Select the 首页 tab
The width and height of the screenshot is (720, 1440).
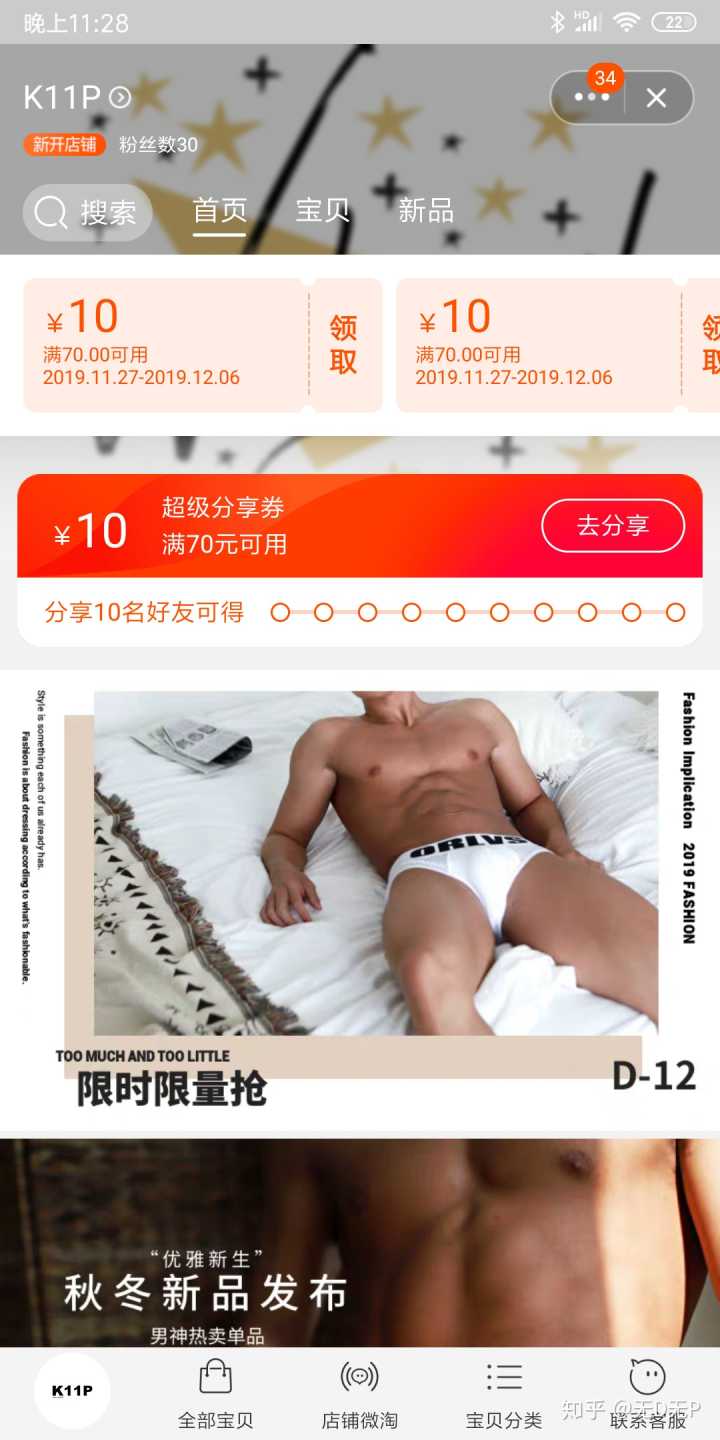(219, 211)
